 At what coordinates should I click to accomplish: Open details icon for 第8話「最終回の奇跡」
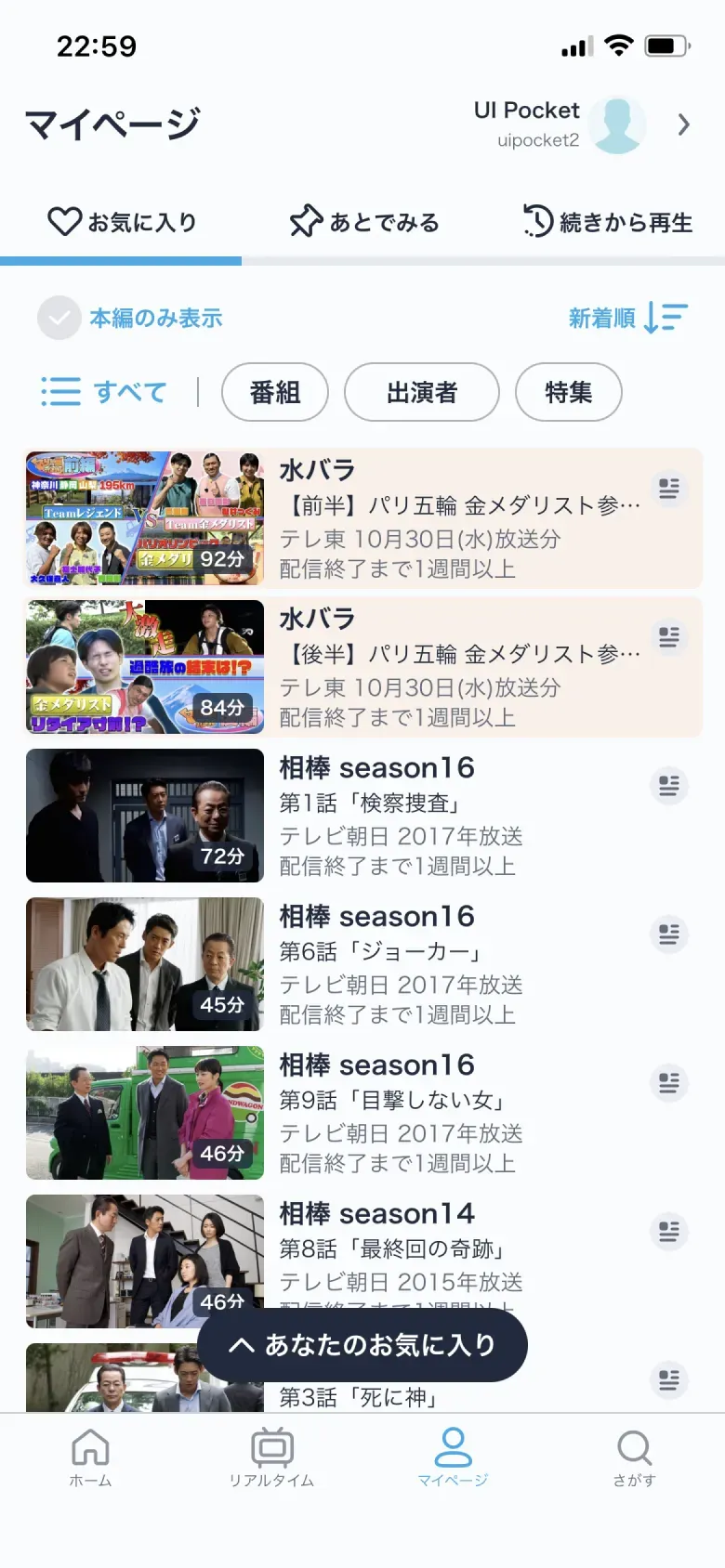pyautogui.click(x=669, y=1232)
